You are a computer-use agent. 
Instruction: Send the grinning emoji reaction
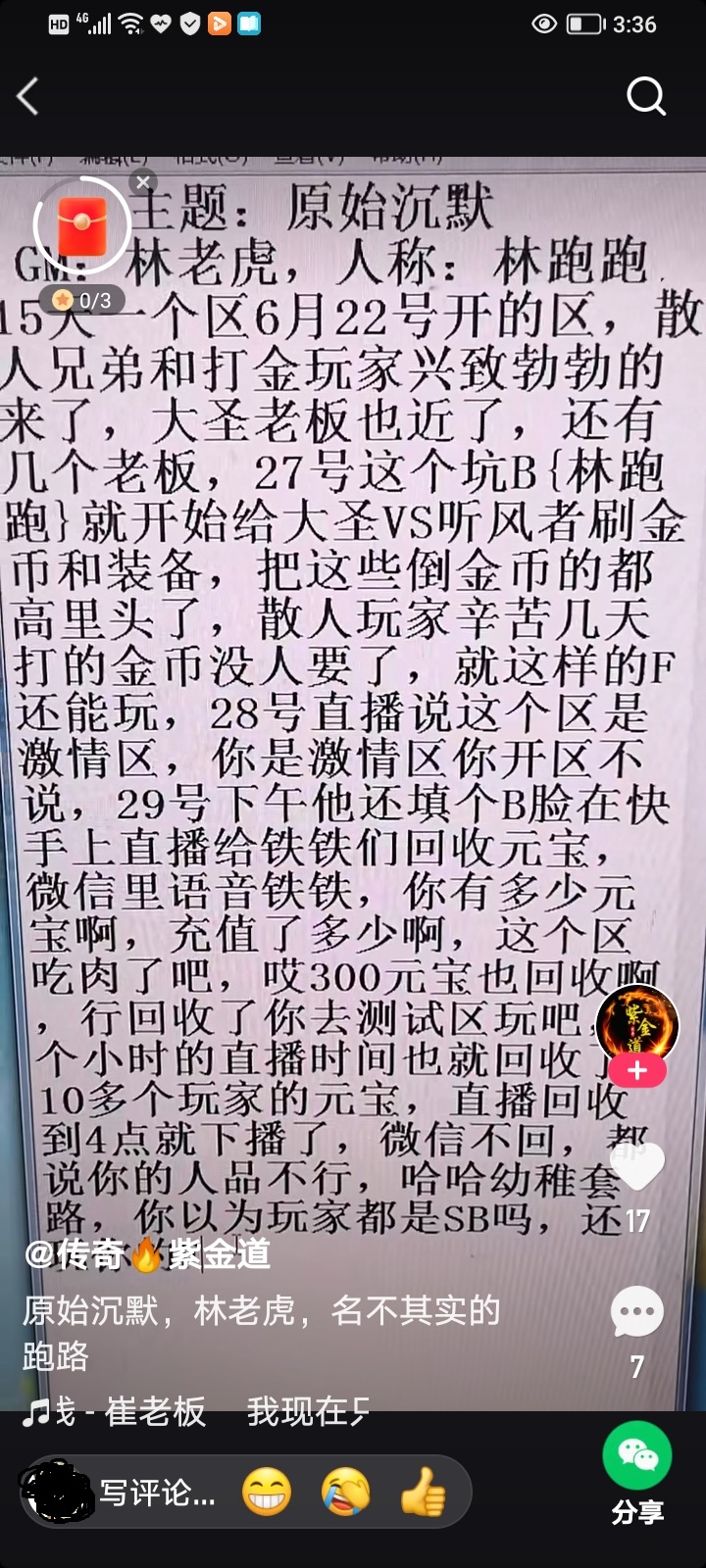pos(267,1493)
